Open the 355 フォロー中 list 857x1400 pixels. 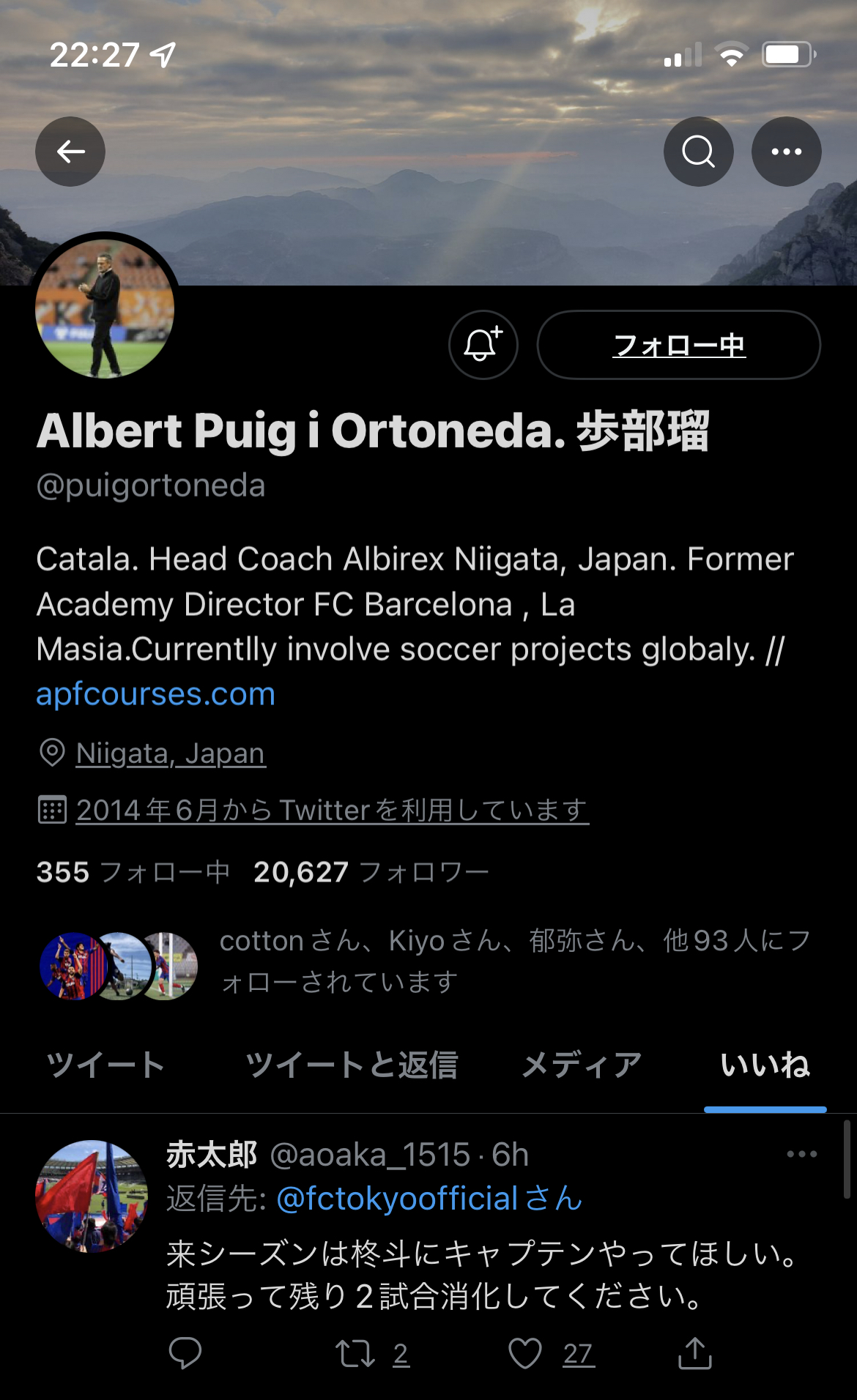[133, 872]
